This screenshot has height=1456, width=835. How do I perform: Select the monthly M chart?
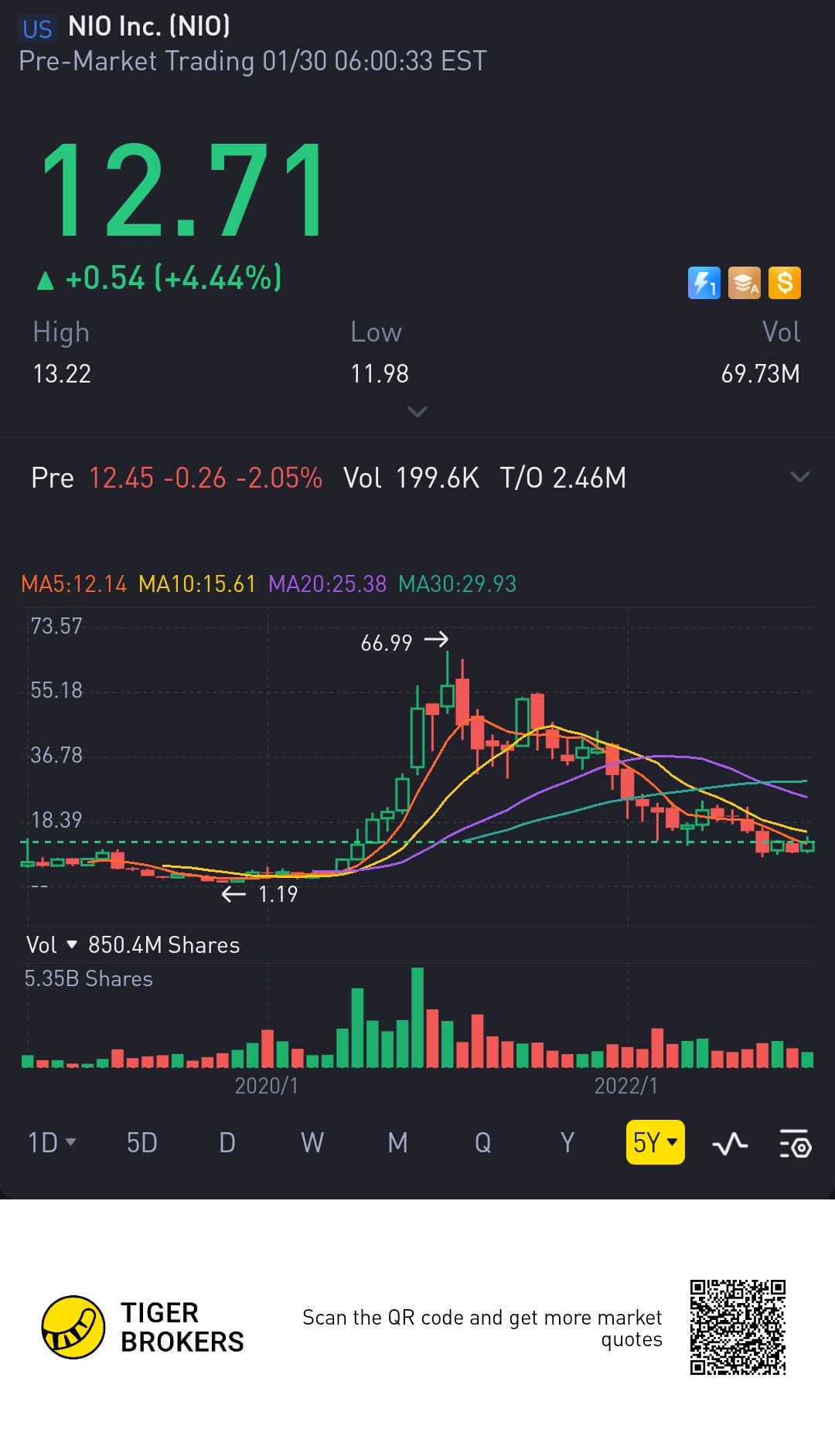[x=397, y=1142]
